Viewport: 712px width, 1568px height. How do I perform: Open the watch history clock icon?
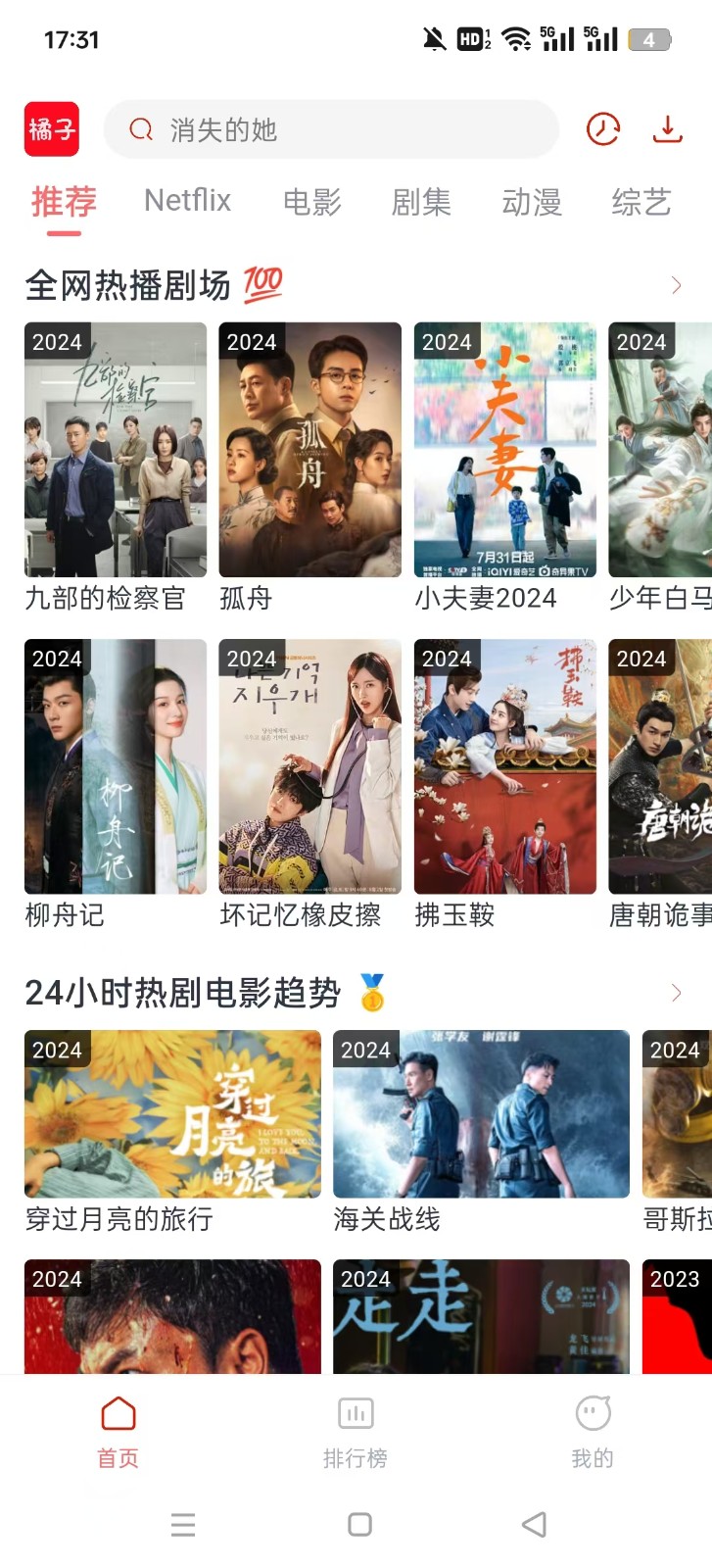coord(603,128)
